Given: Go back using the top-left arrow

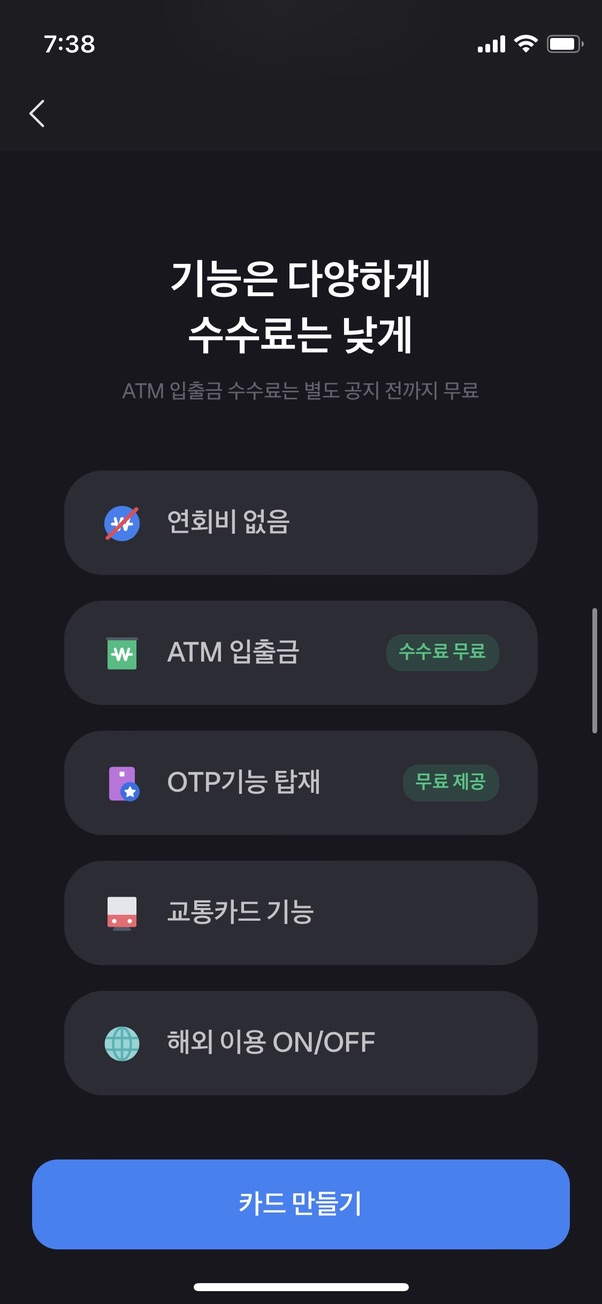Looking at the screenshot, I should point(37,113).
